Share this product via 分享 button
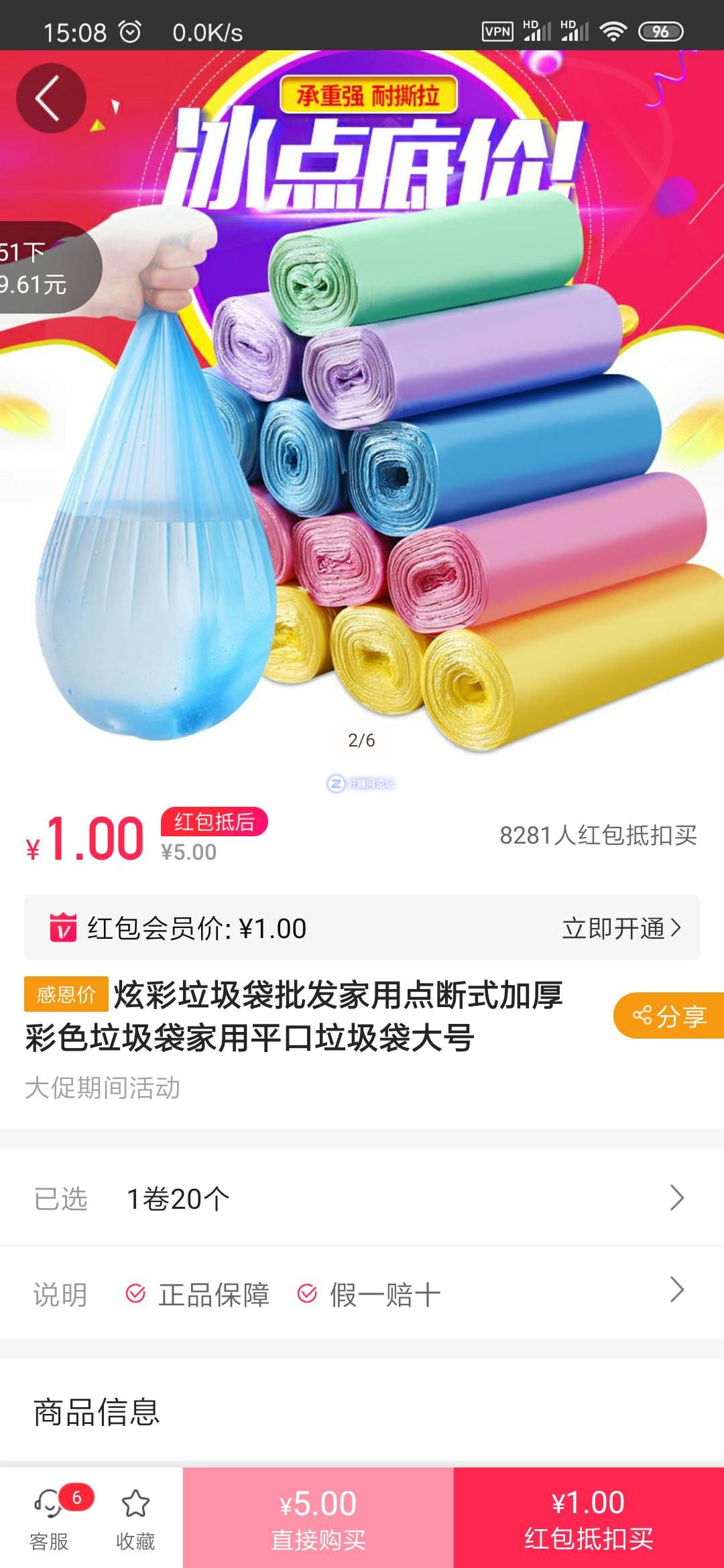This screenshot has width=724, height=1568. coord(669,1016)
